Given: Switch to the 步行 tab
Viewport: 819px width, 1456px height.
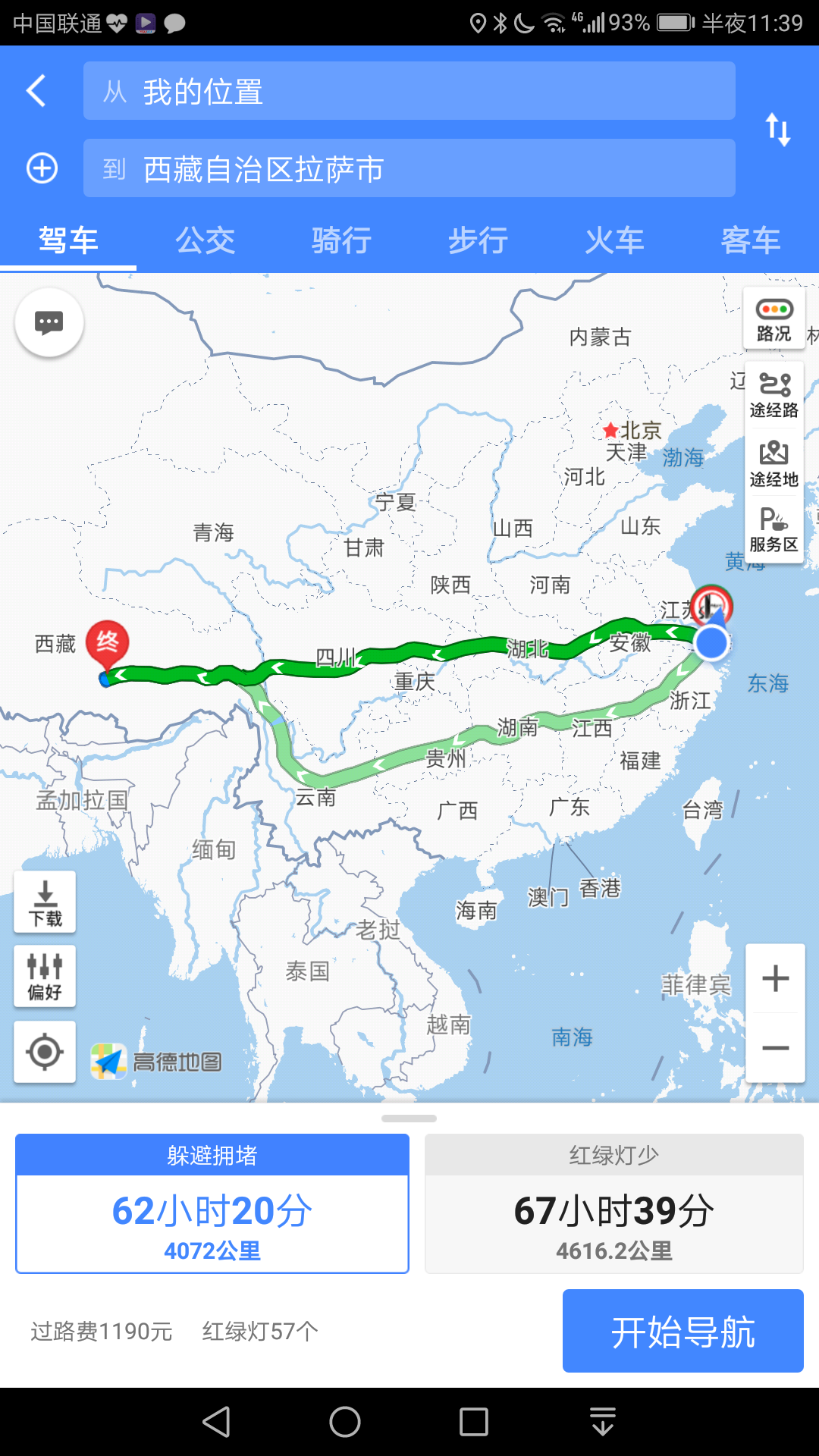Looking at the screenshot, I should [478, 240].
